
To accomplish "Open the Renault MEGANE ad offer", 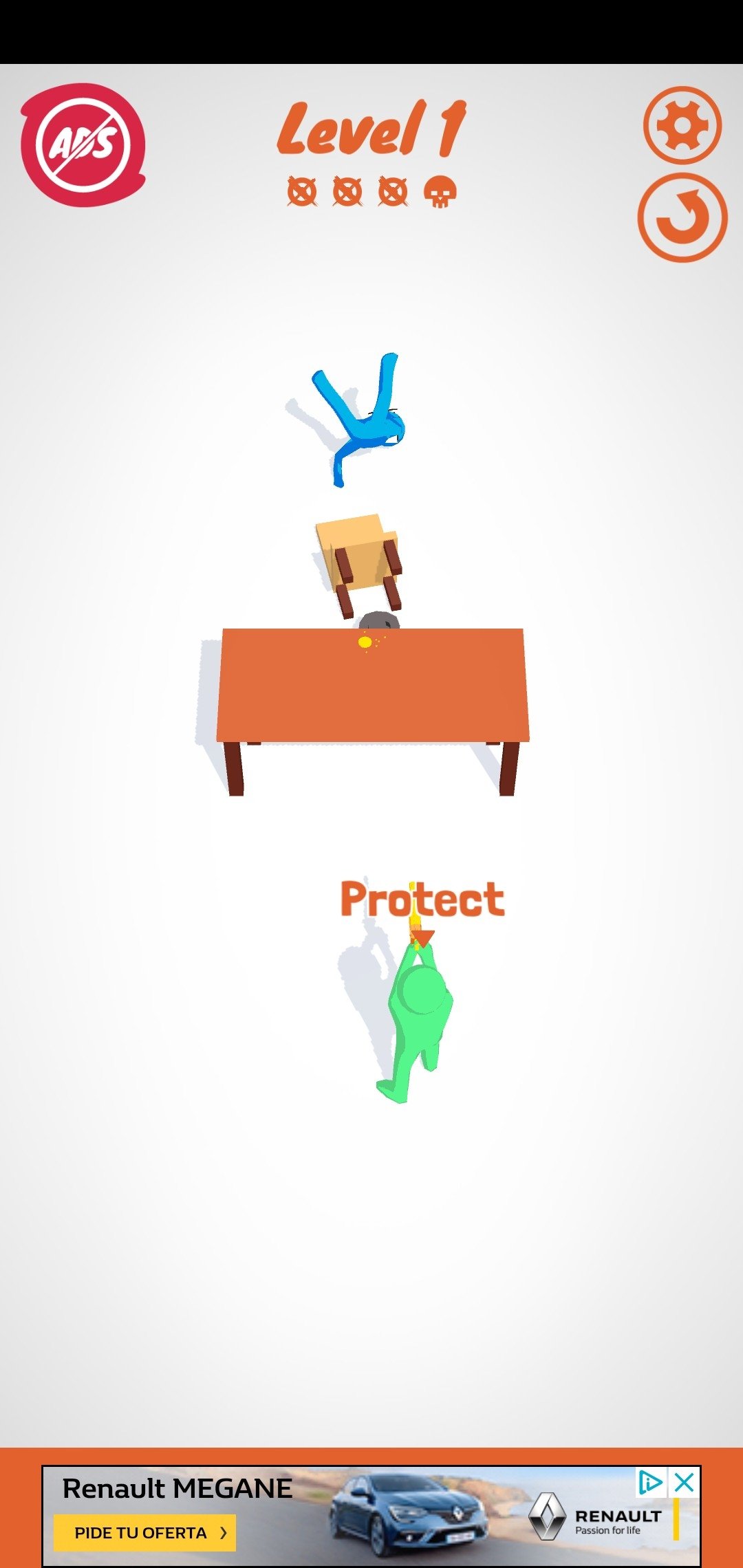I will [x=144, y=1533].
